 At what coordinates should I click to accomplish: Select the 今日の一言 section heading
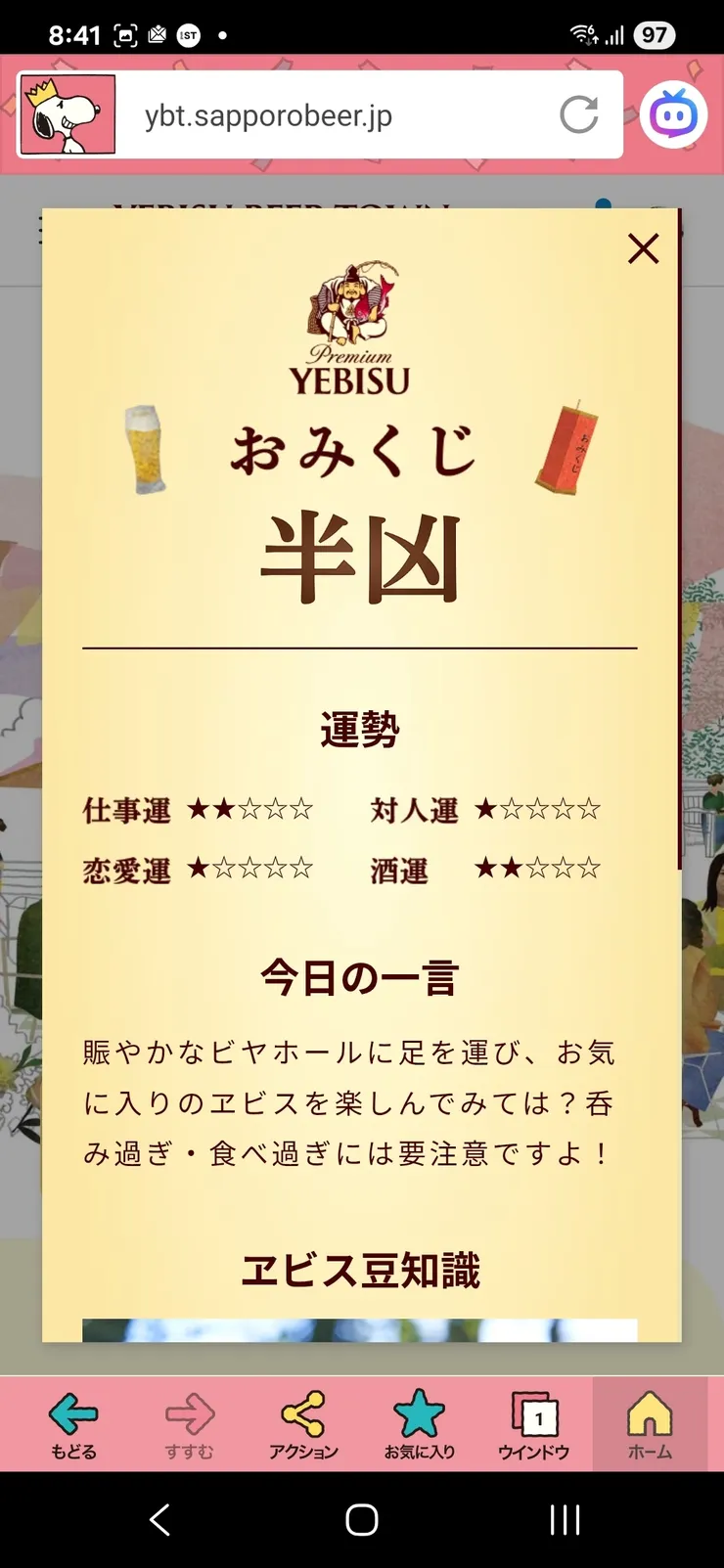[x=358, y=974]
